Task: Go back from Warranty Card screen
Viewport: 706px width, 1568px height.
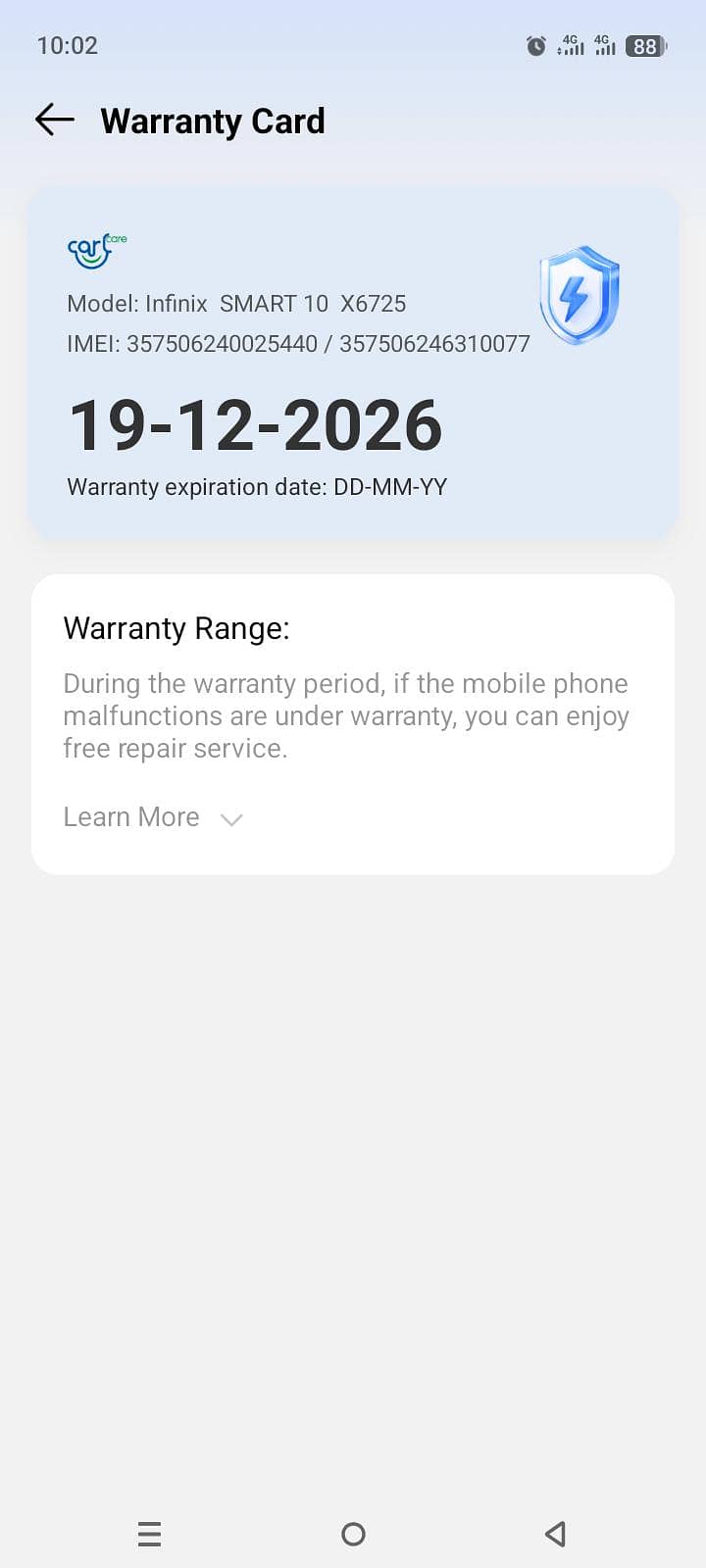Action: pyautogui.click(x=55, y=120)
